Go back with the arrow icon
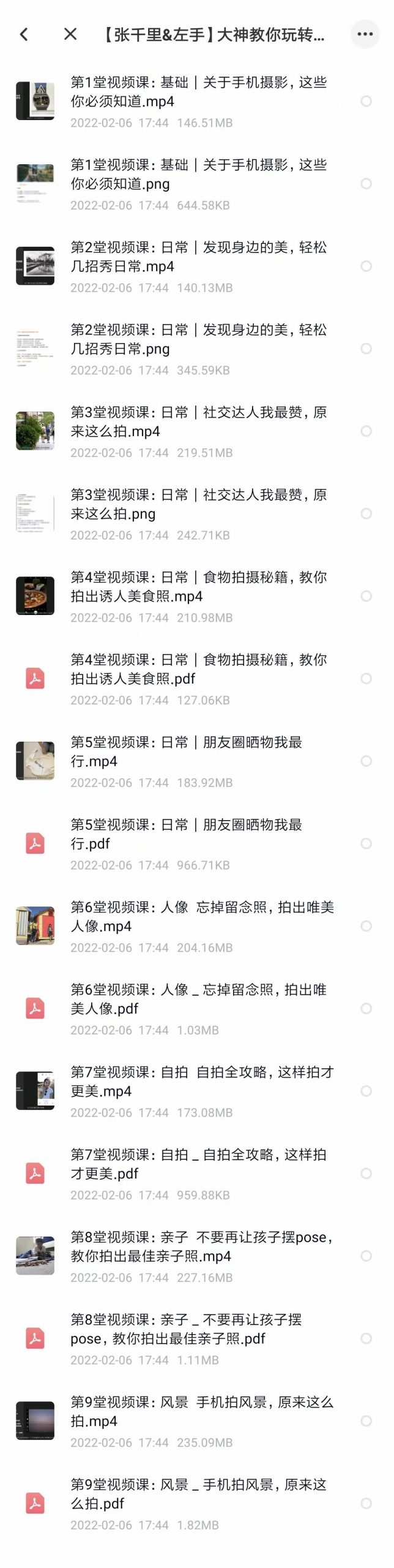The height and width of the screenshot is (1568, 394). 24,34
